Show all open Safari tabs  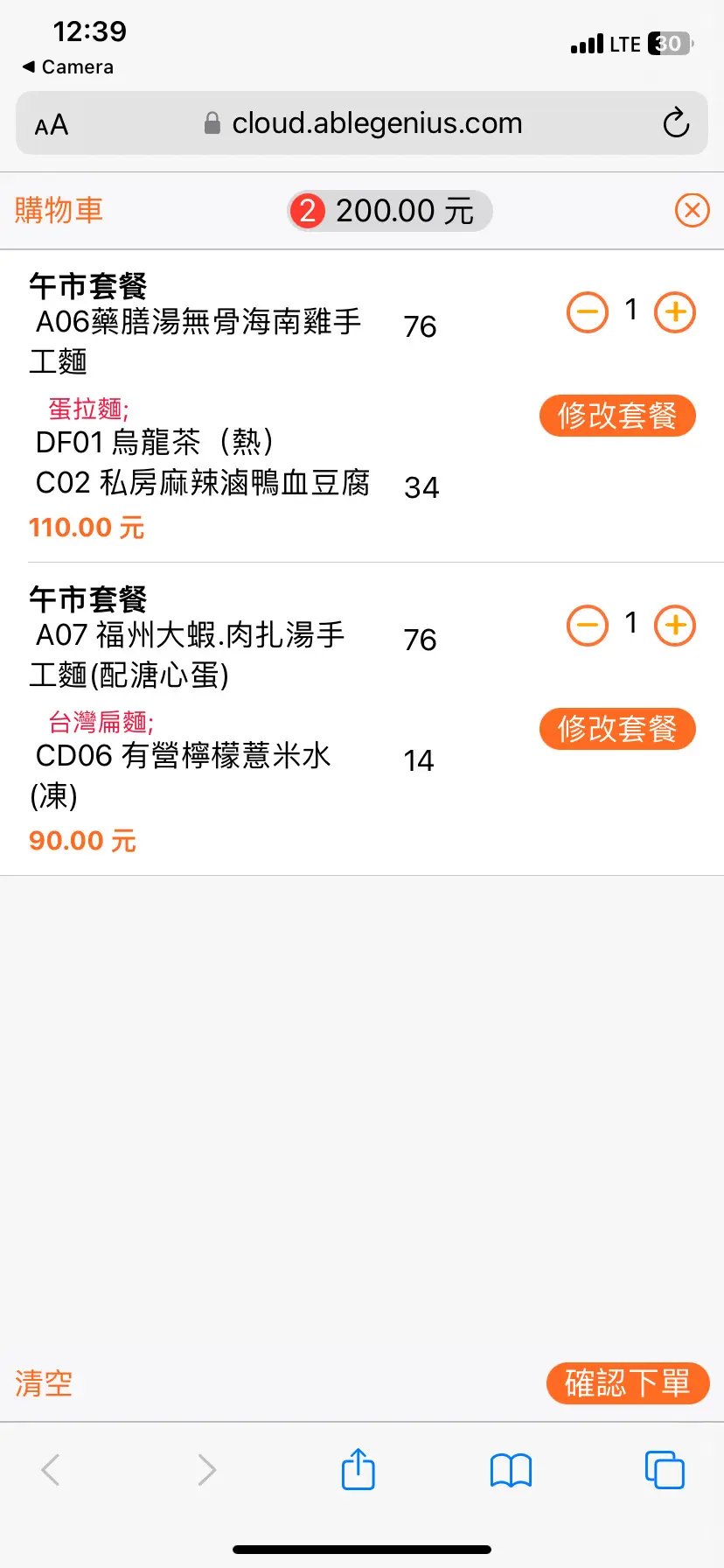coord(665,1470)
